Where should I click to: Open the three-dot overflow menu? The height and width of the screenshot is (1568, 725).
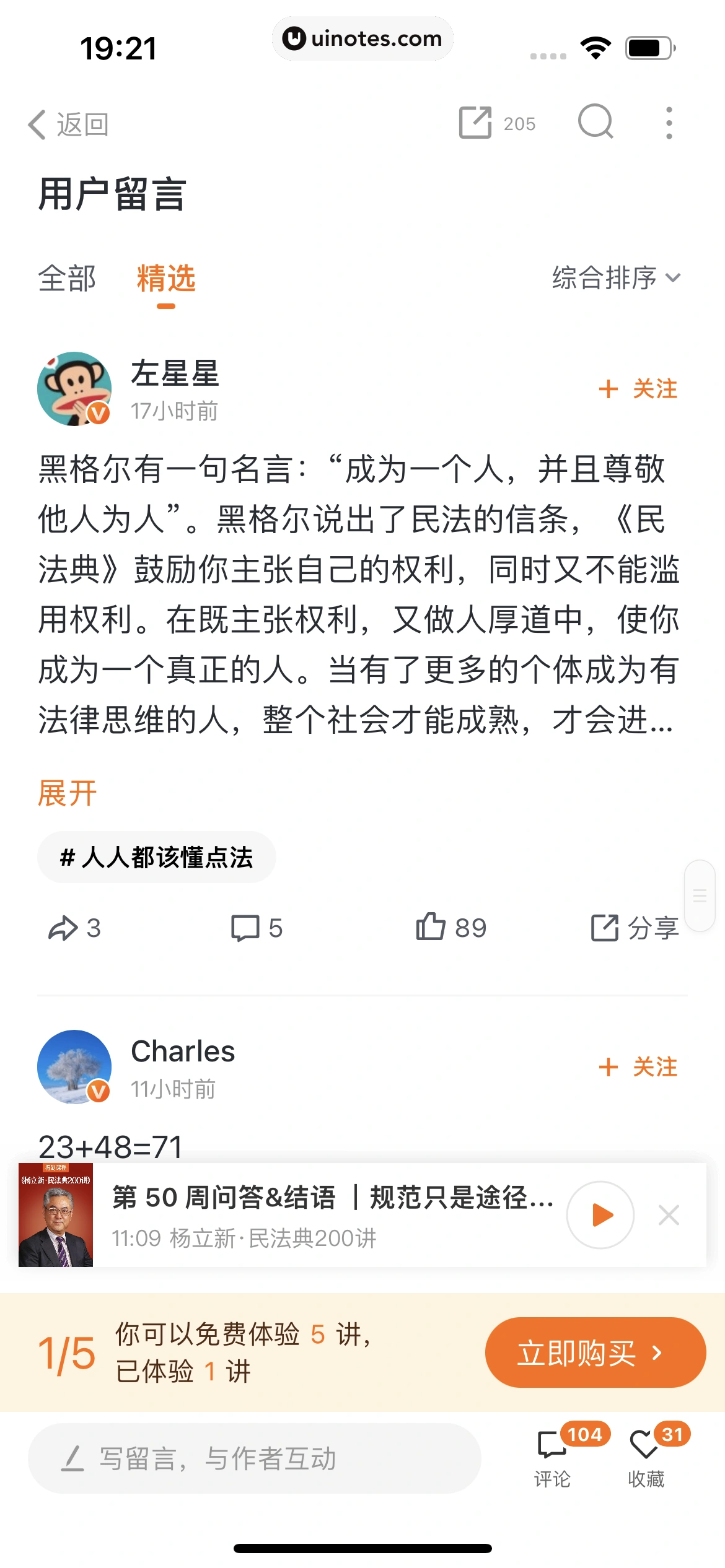pos(669,123)
